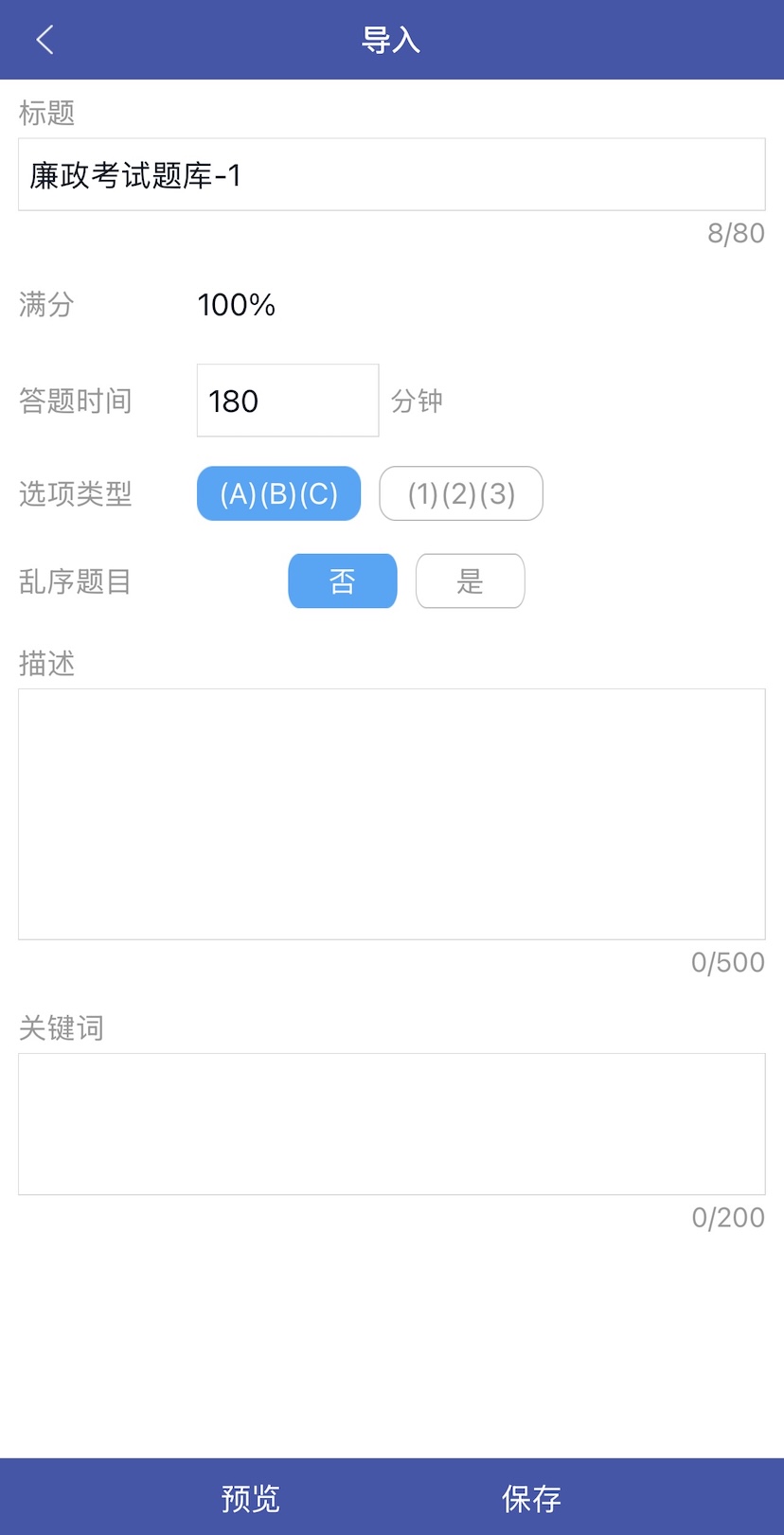Tap the 答题时间 minutes field
The image size is (784, 1535).
coord(287,401)
